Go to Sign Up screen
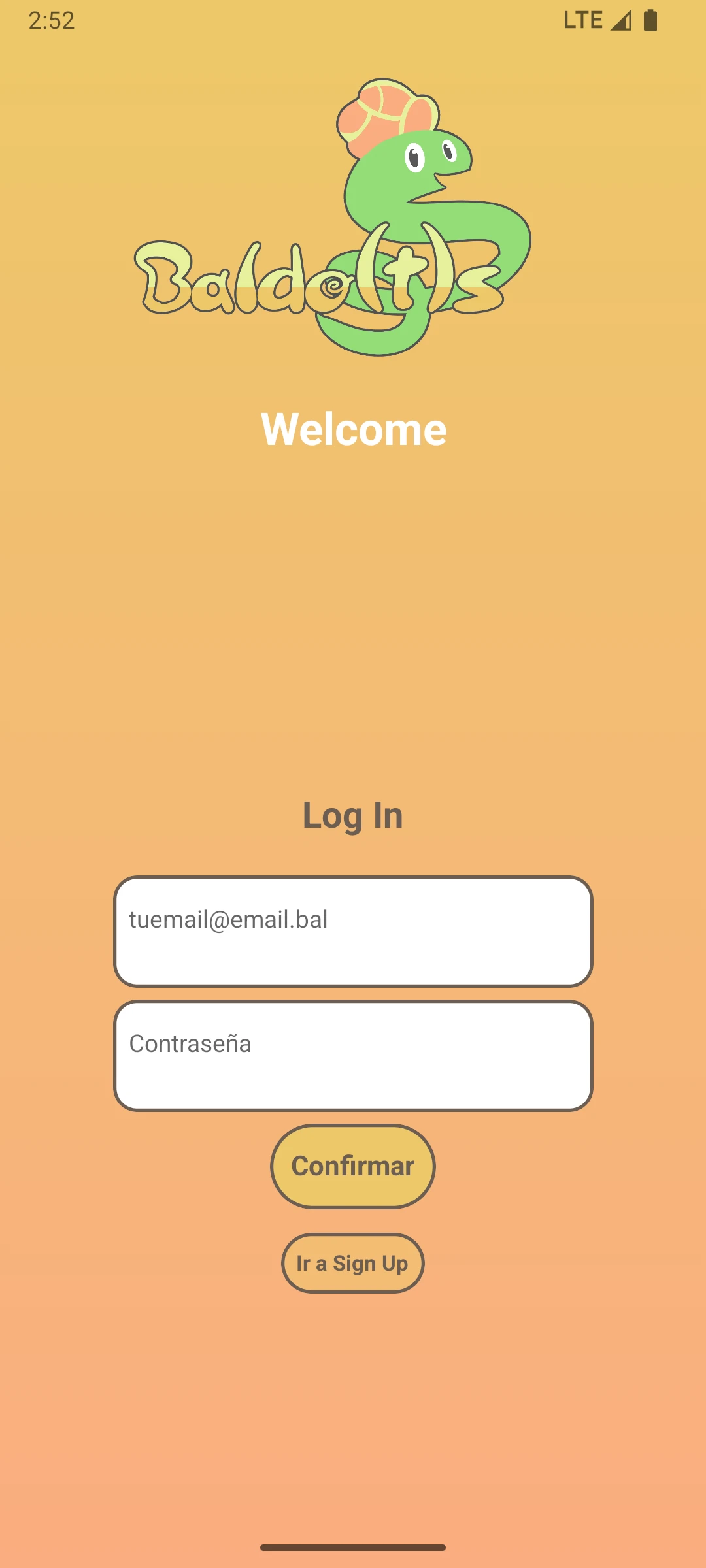 tap(353, 1263)
